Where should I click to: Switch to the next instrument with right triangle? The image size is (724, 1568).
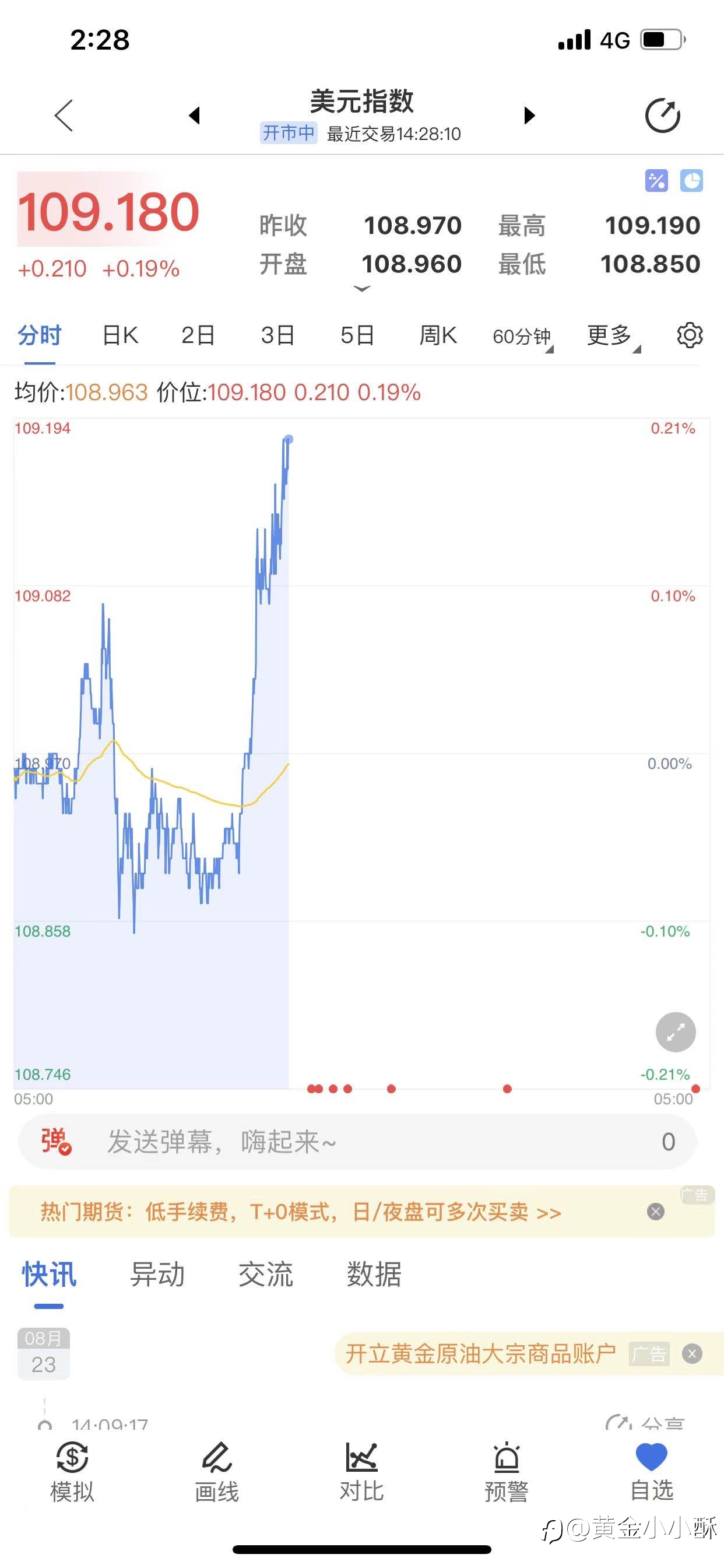pyautogui.click(x=529, y=115)
